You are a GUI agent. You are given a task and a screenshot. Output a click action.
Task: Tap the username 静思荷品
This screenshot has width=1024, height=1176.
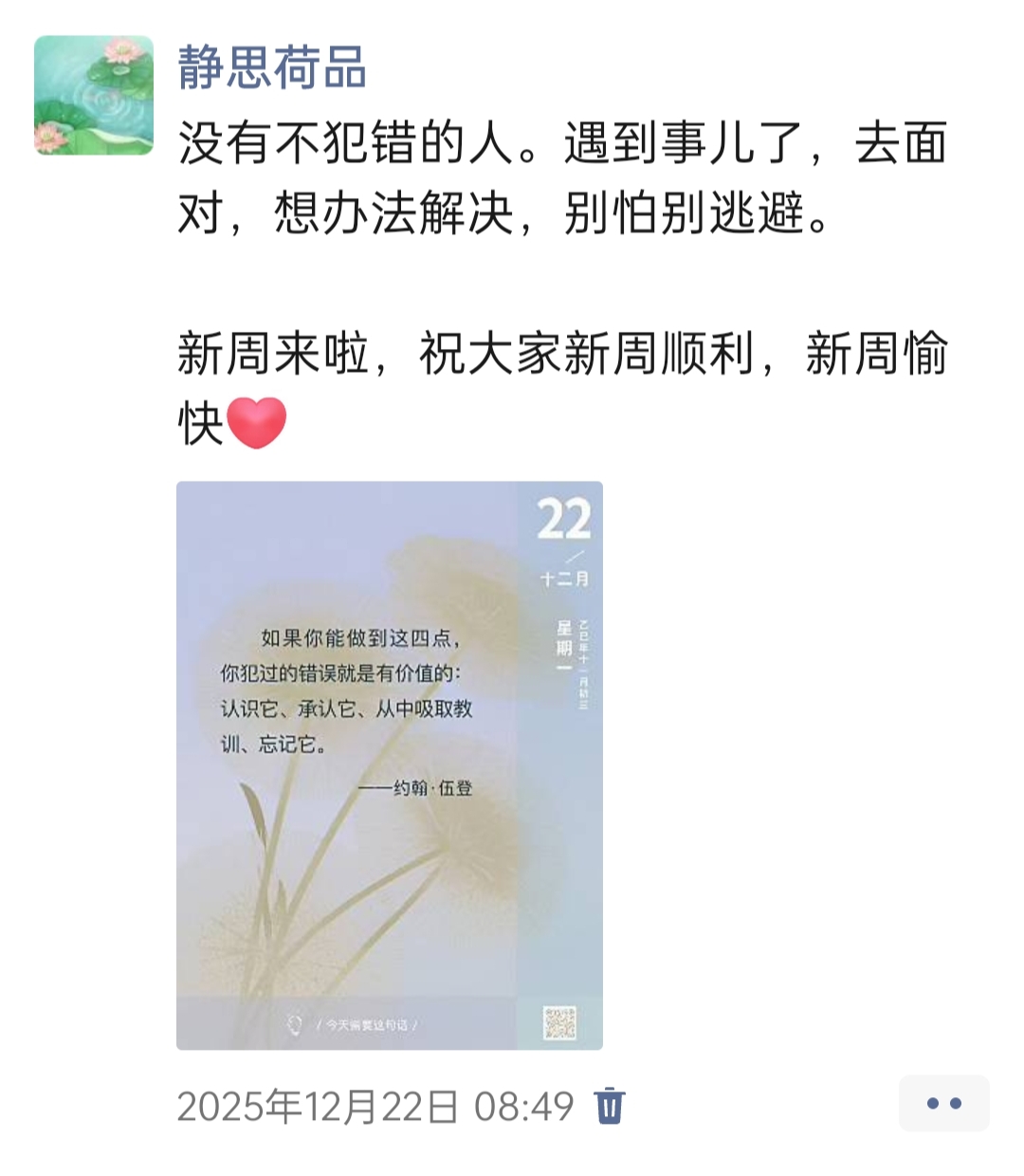tap(272, 68)
